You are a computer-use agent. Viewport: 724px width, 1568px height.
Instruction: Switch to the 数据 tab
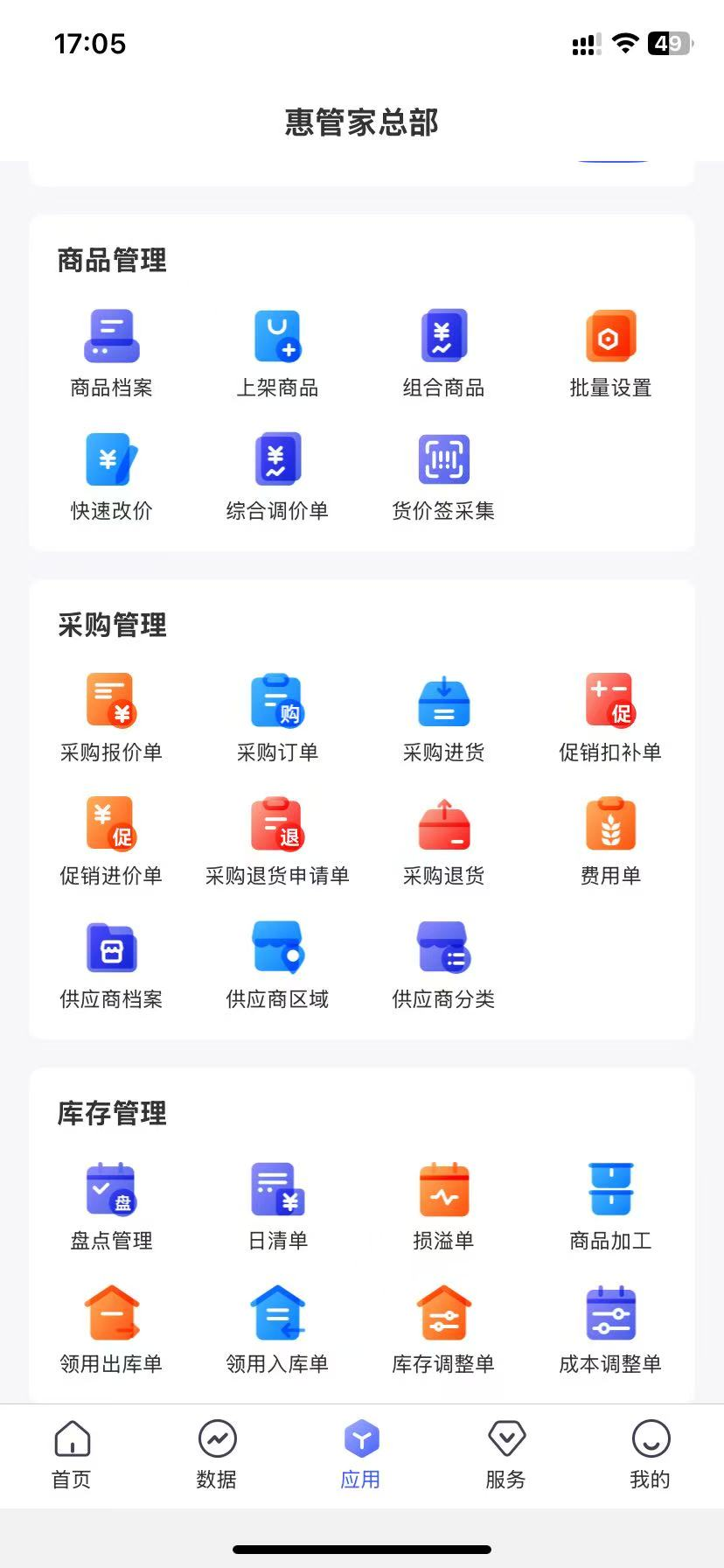(217, 1455)
